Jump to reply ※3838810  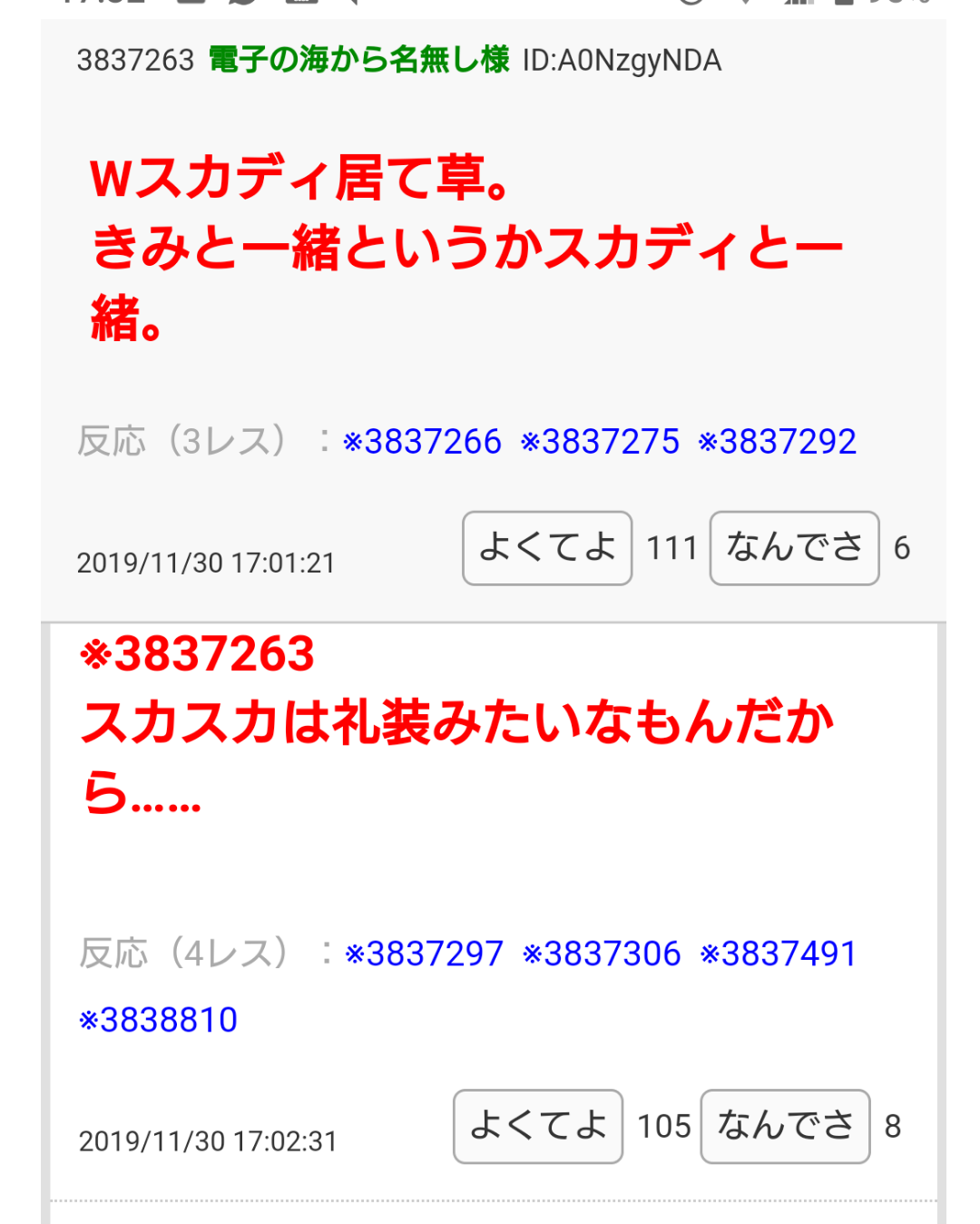pos(159,1020)
